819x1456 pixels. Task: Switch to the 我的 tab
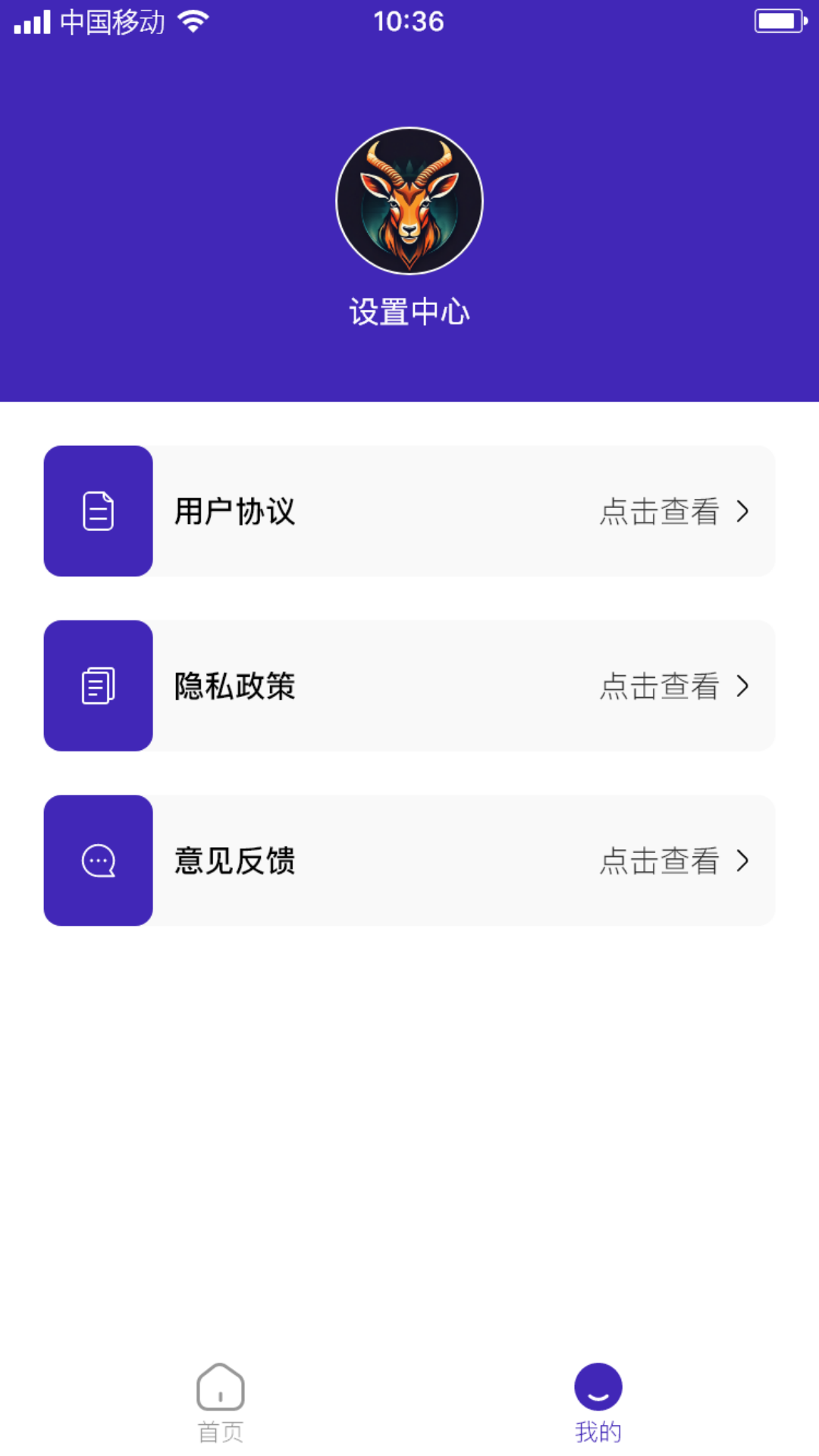point(598,1407)
